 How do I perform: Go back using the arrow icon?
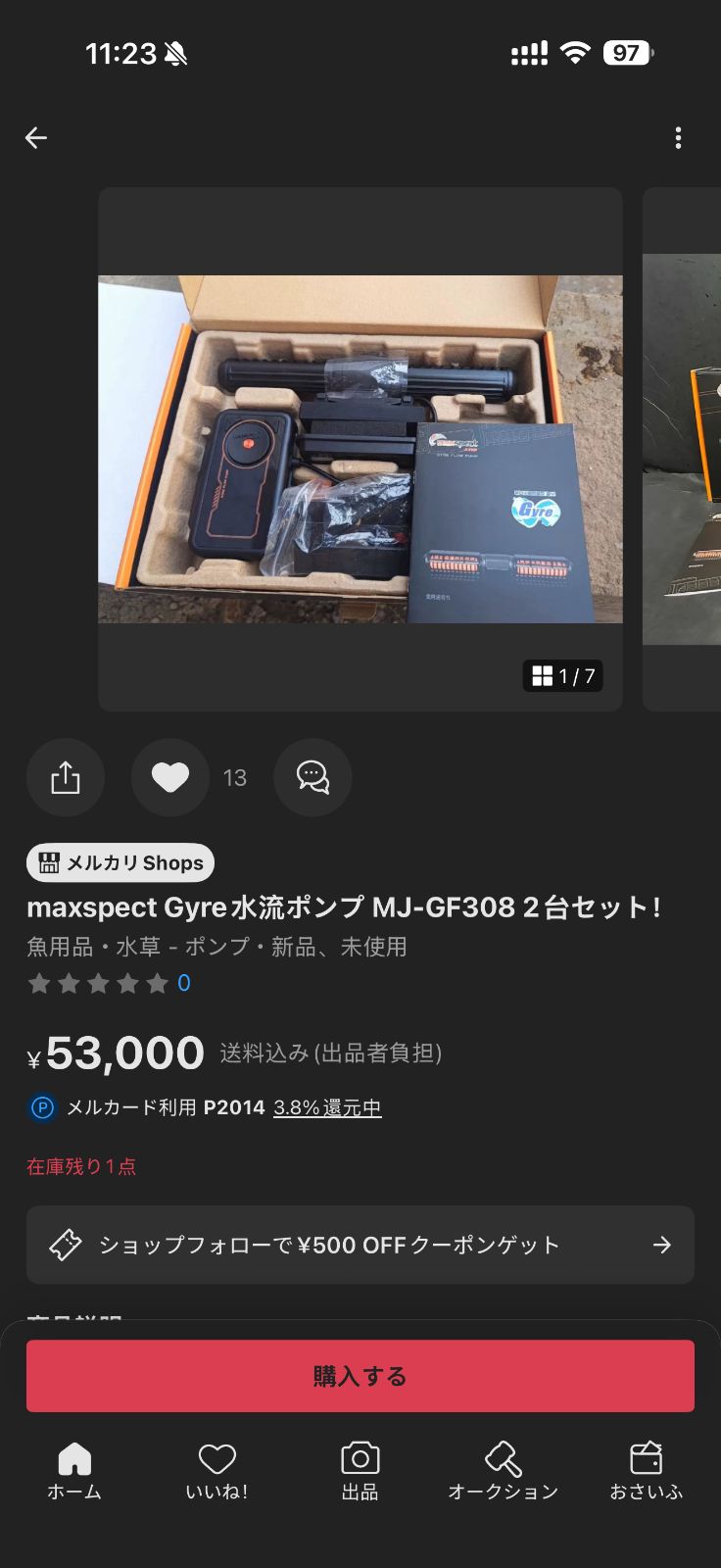coord(36,138)
